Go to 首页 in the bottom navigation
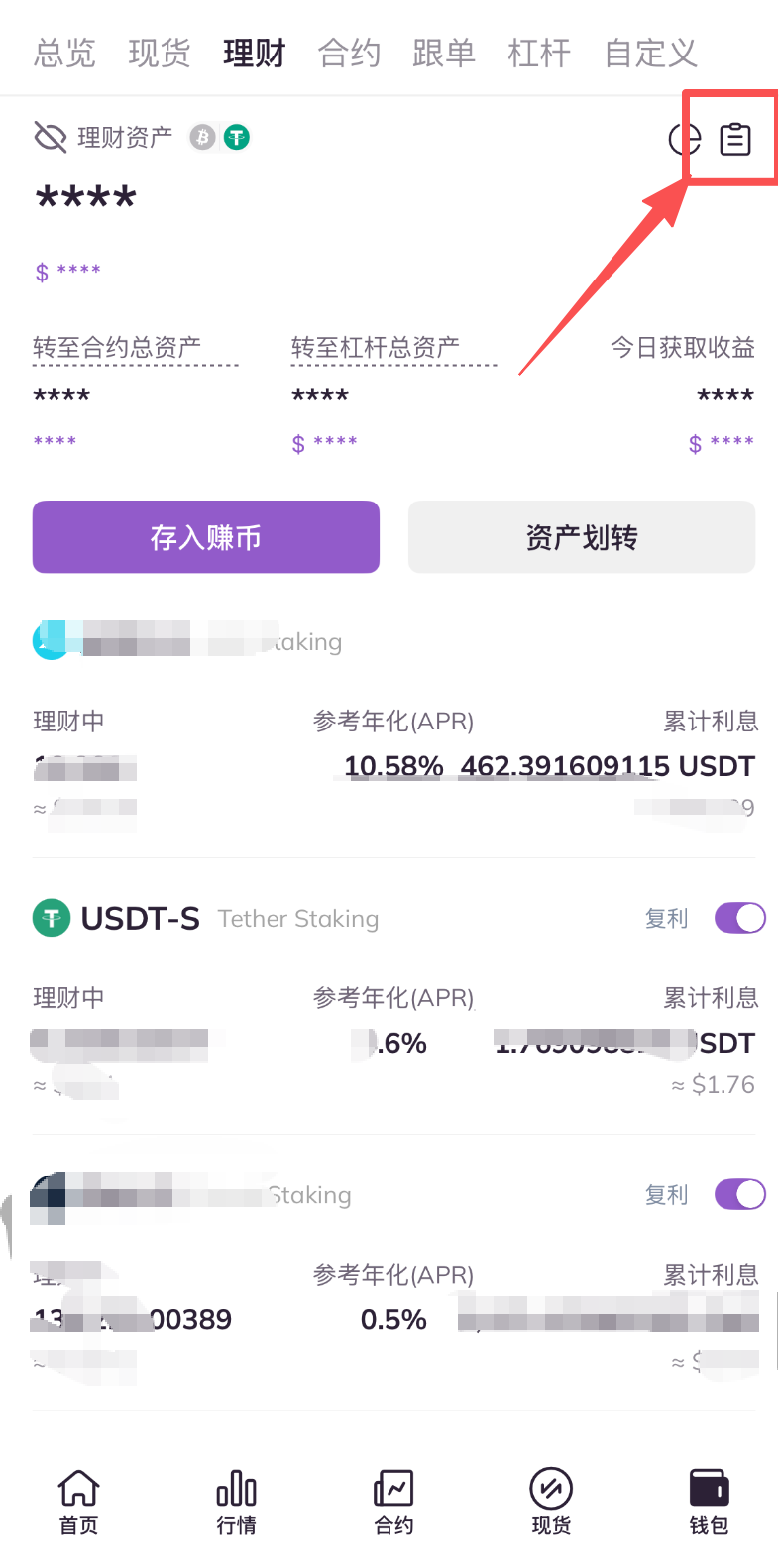Viewport: 779px width, 1568px height. pyautogui.click(x=78, y=1501)
